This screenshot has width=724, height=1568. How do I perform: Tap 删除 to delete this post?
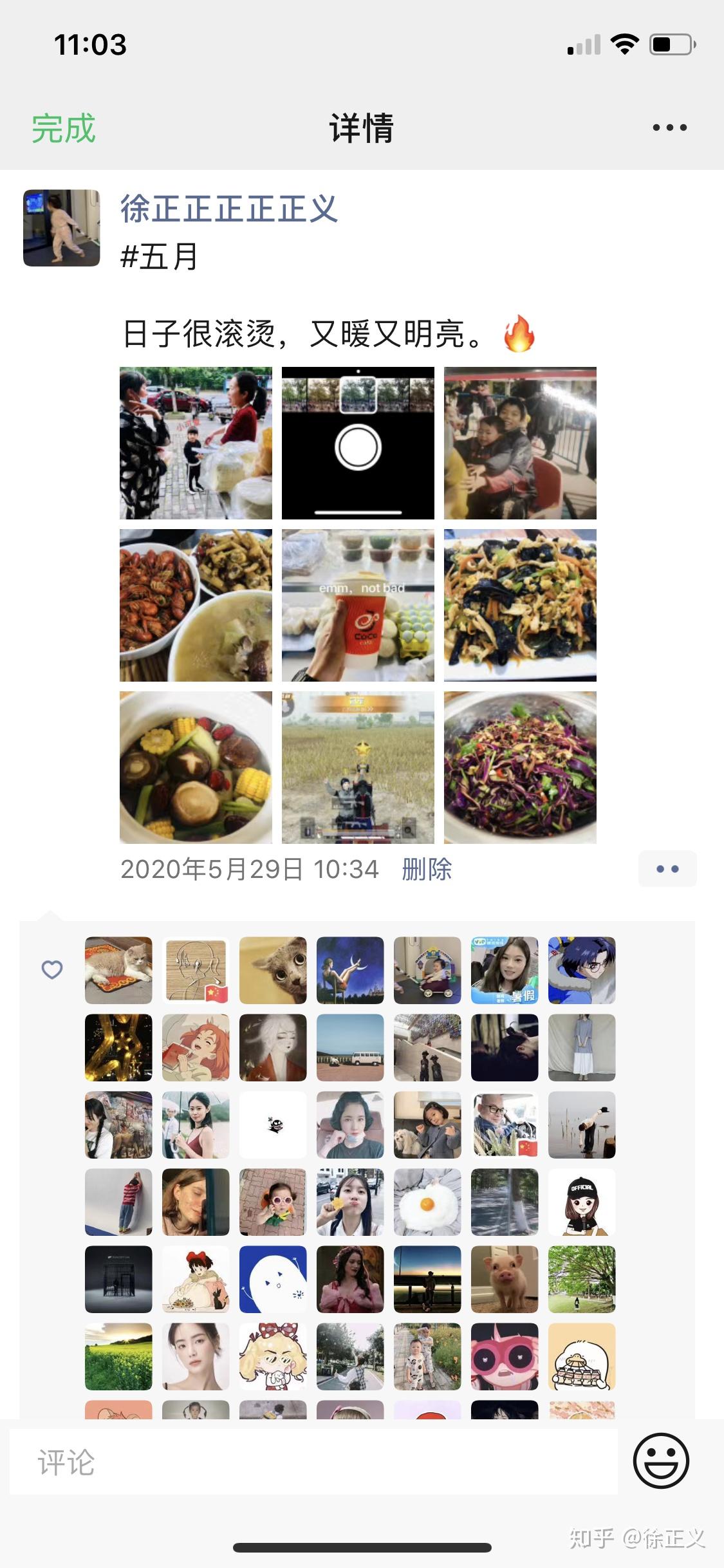[427, 869]
